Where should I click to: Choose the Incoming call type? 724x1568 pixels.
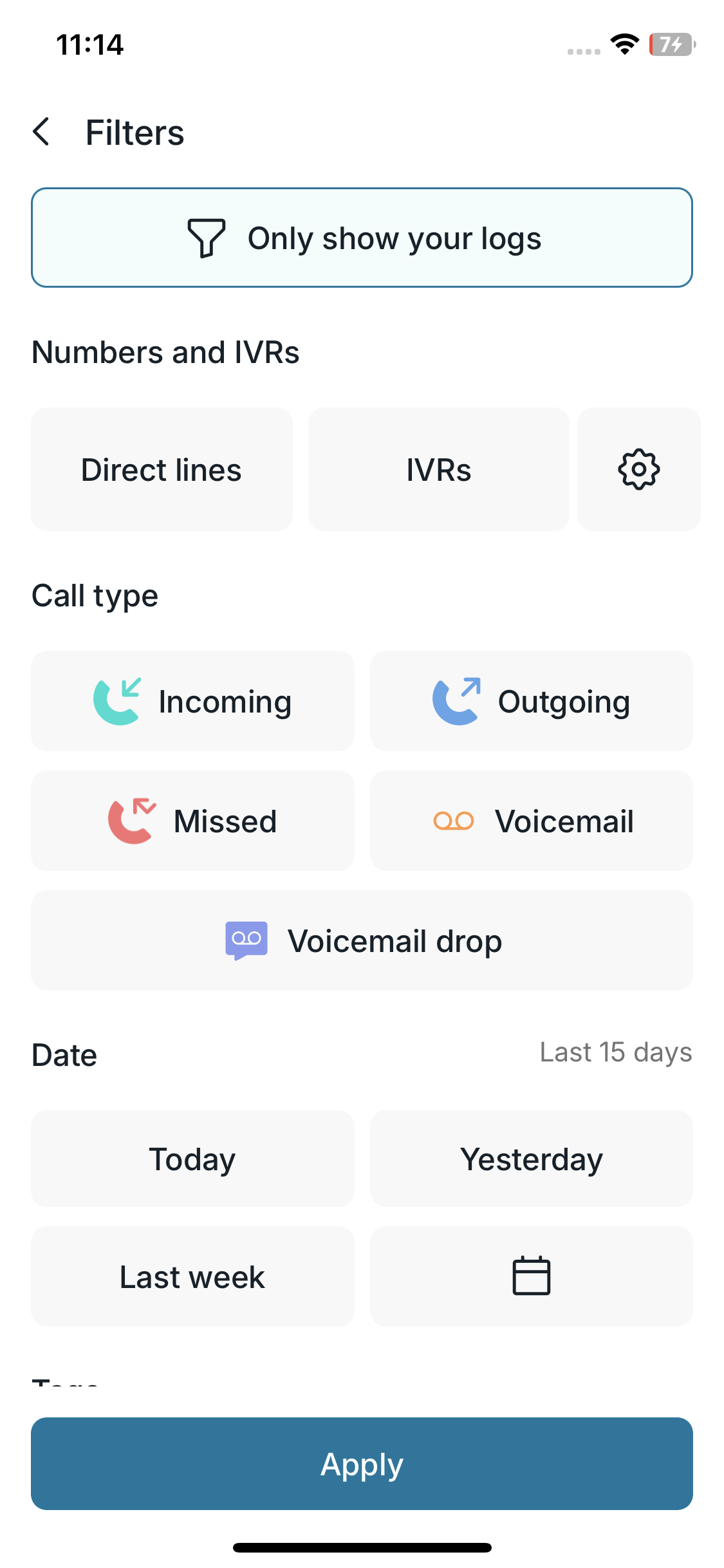(x=192, y=701)
